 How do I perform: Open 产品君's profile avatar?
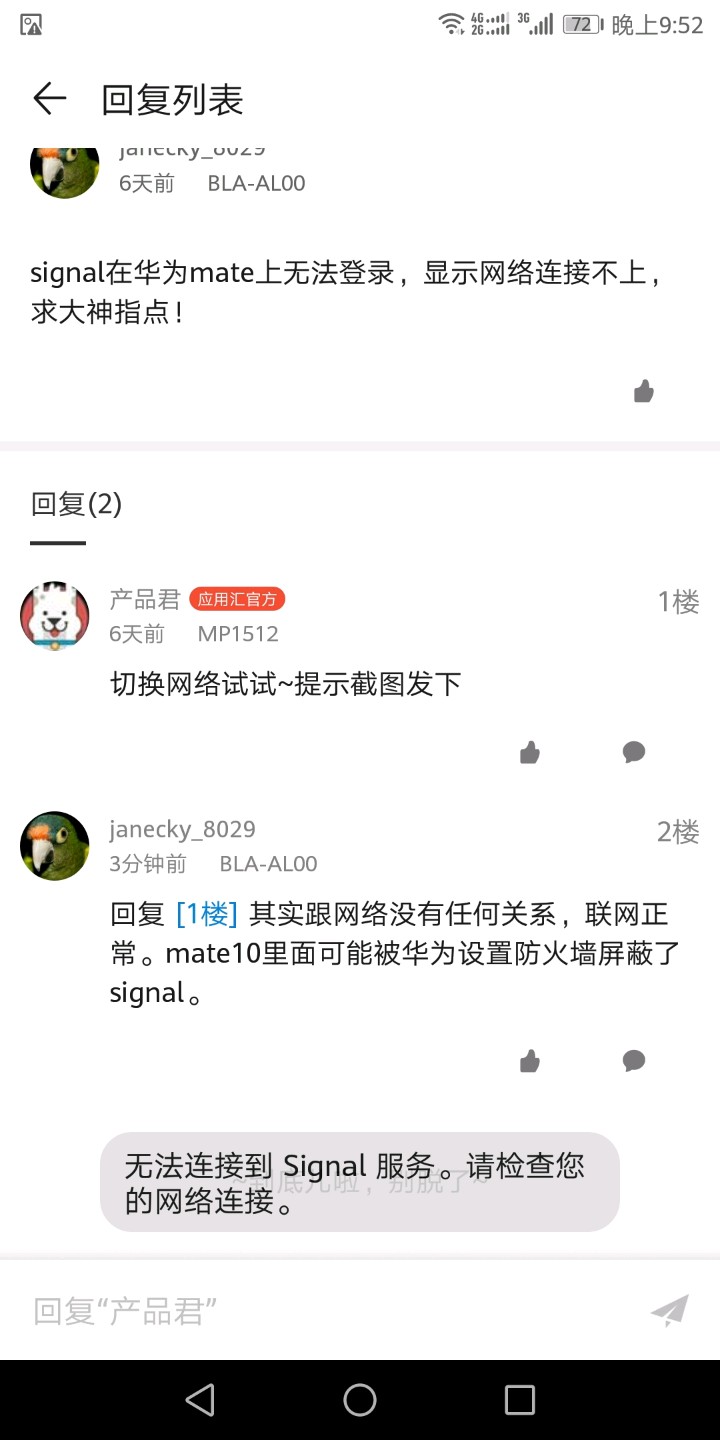pos(55,616)
